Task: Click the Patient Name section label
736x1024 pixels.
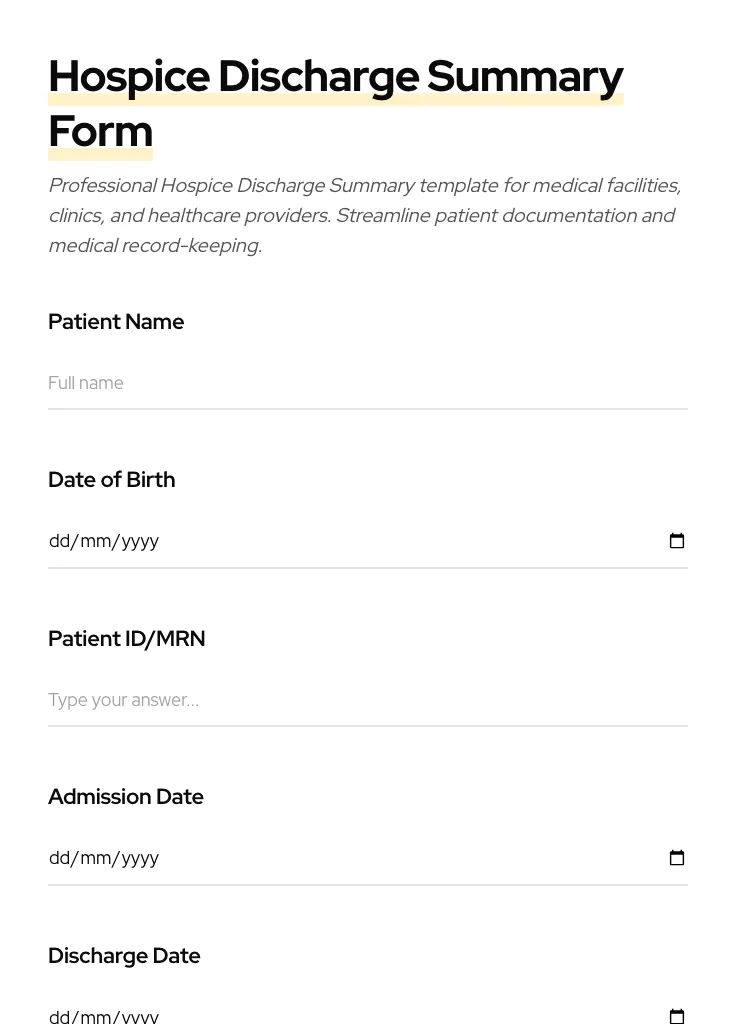Action: 116,321
